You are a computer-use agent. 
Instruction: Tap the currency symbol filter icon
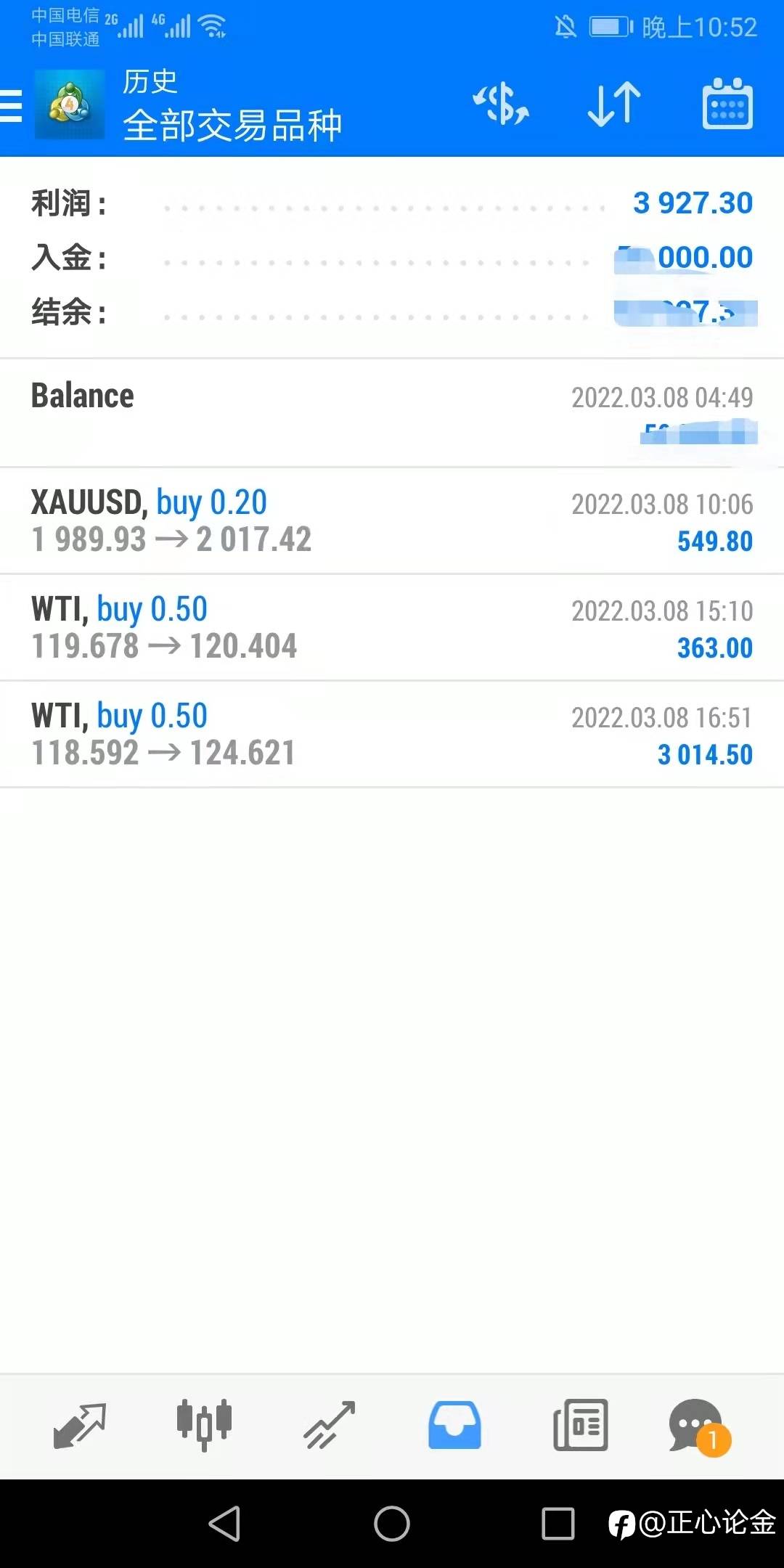501,104
